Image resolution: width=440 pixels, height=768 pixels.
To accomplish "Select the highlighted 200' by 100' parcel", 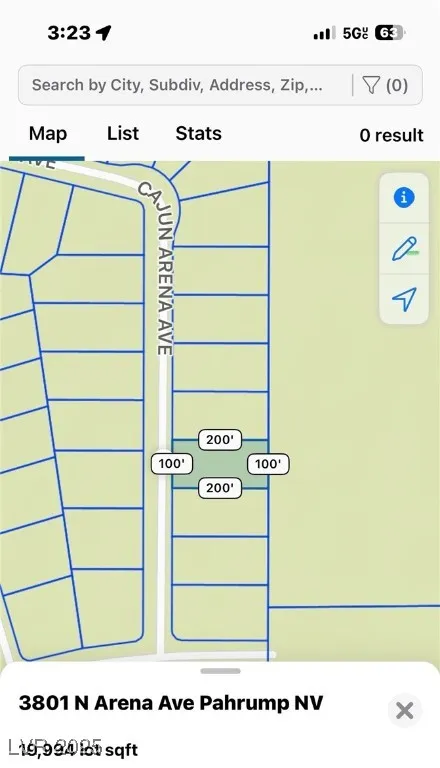I will pyautogui.click(x=220, y=464).
